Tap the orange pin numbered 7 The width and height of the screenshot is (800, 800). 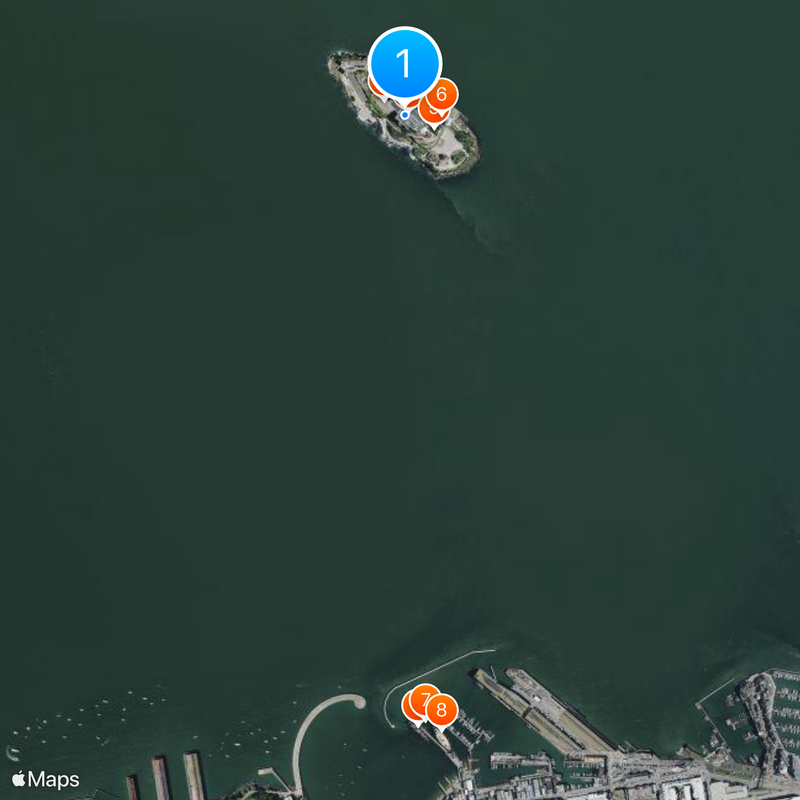[424, 698]
